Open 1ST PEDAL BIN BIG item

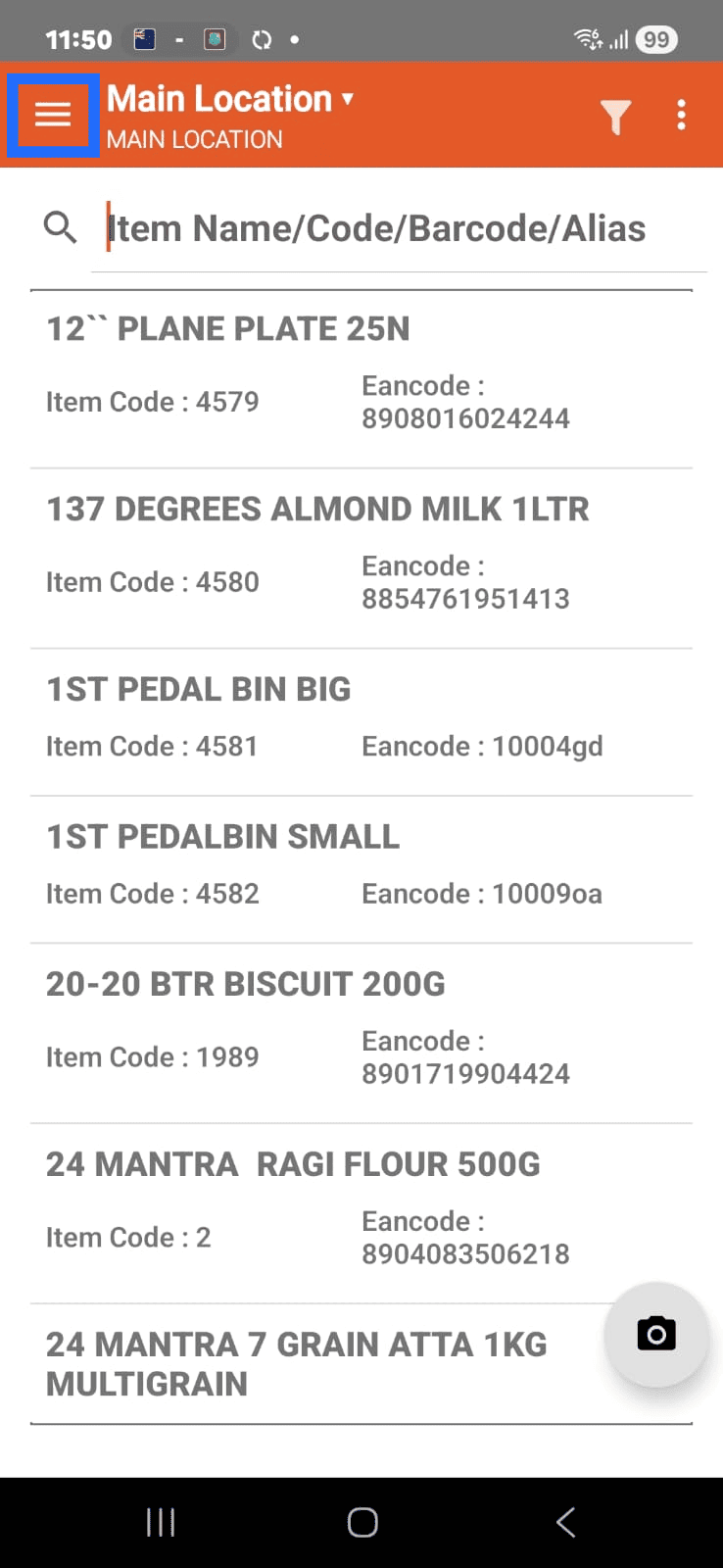[x=361, y=720]
